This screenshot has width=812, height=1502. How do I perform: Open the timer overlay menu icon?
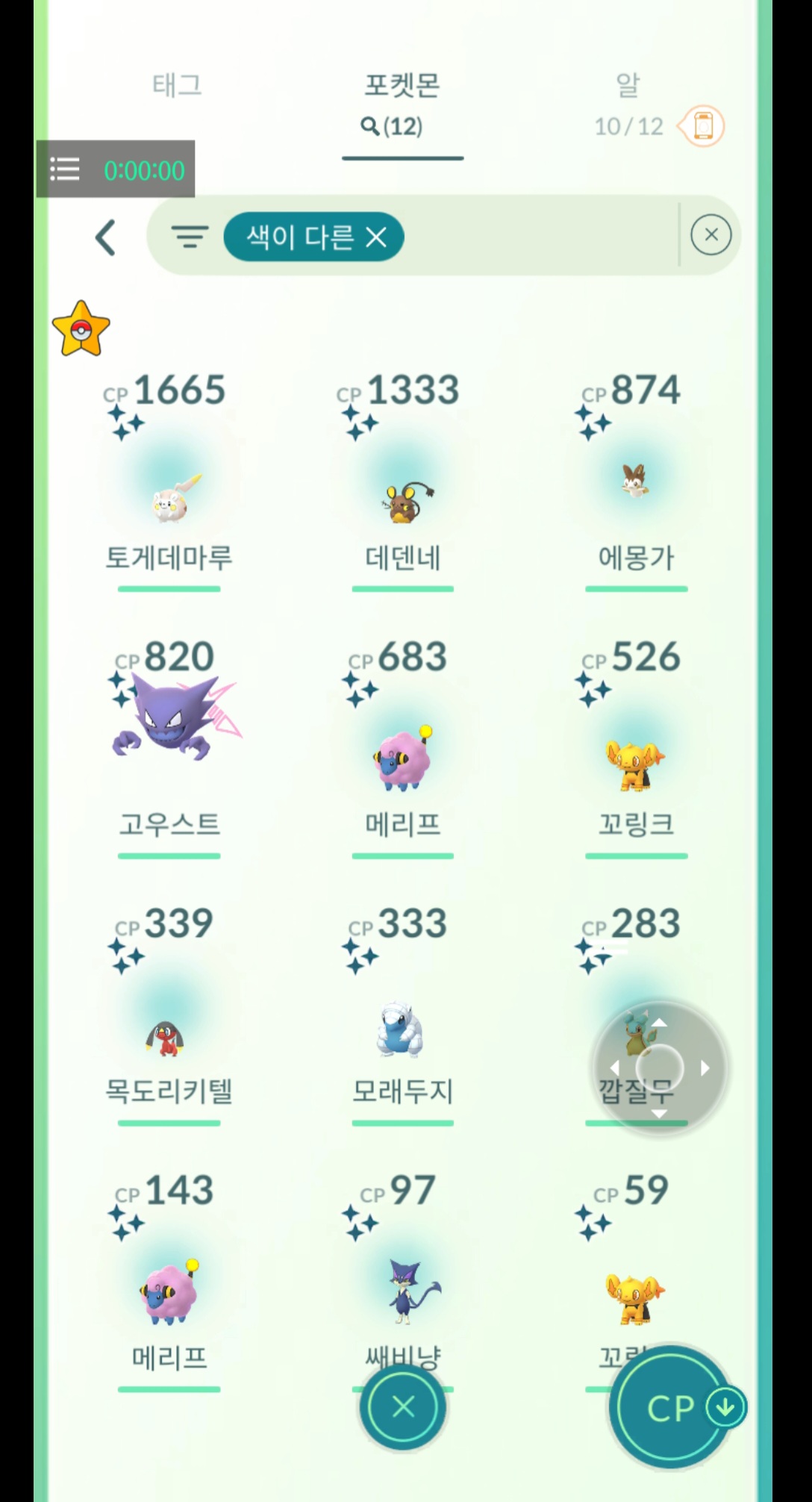pos(65,169)
